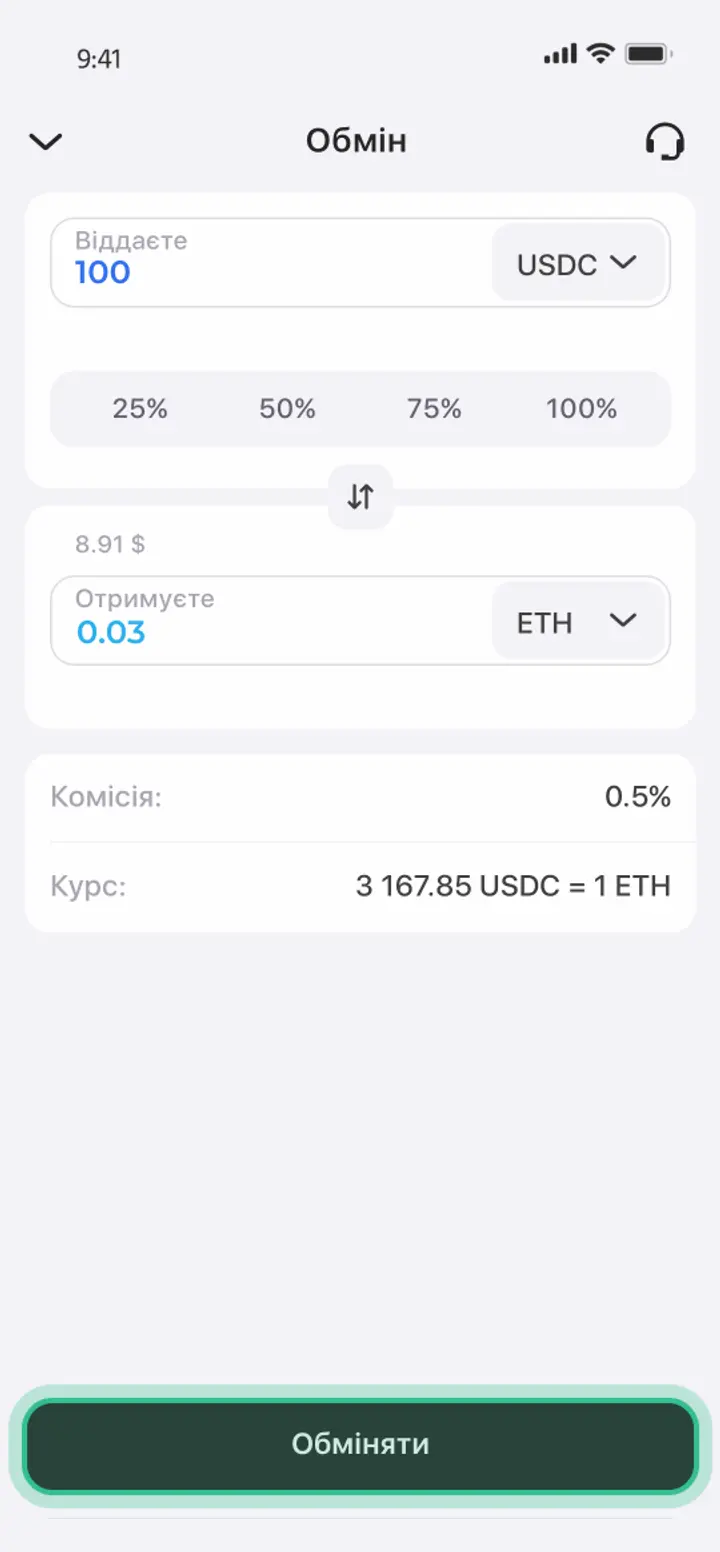This screenshot has width=720, height=1552.
Task: Tap the battery indicator
Action: pyautogui.click(x=645, y=55)
